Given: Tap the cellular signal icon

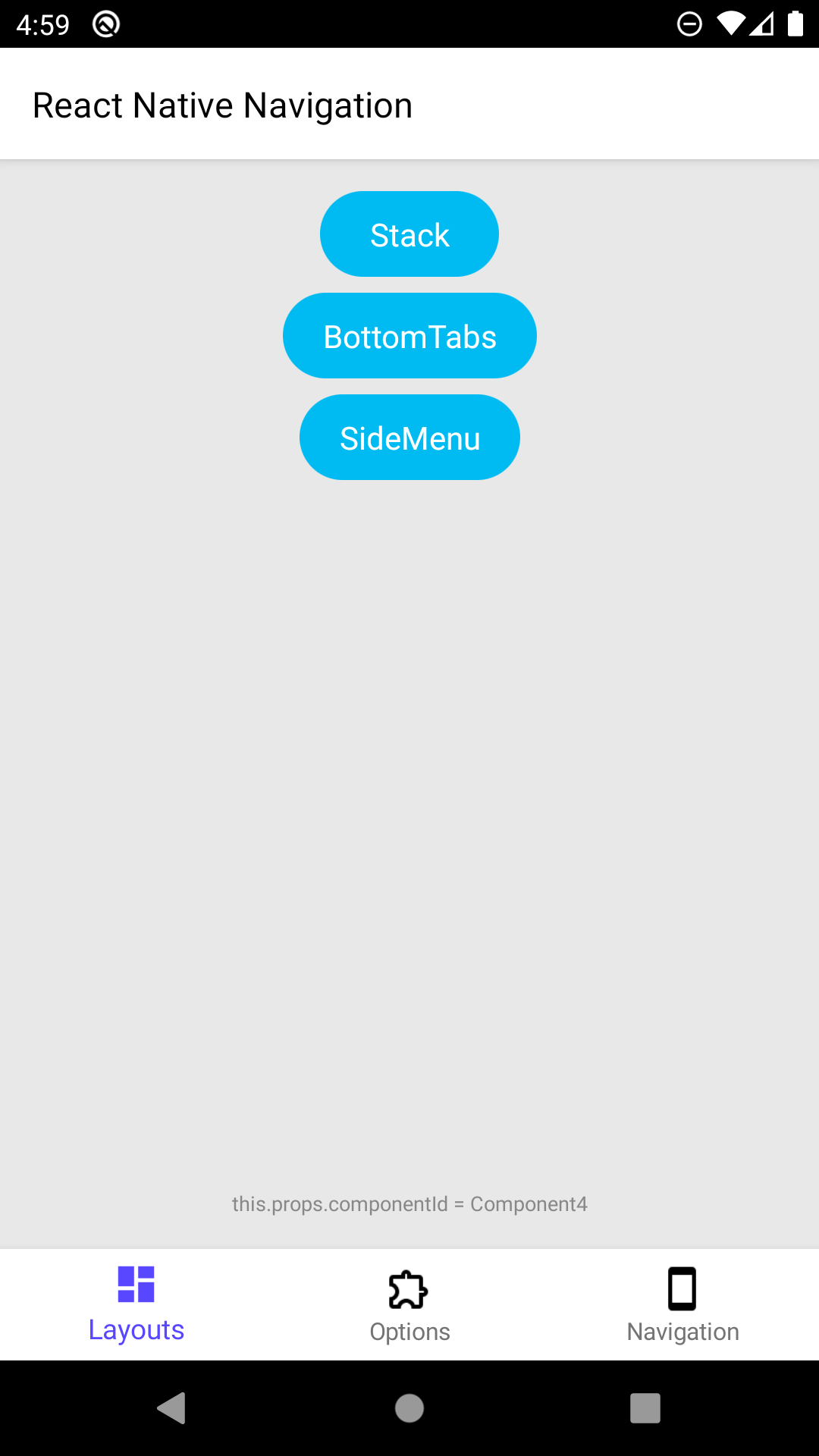Looking at the screenshot, I should pos(762,23).
